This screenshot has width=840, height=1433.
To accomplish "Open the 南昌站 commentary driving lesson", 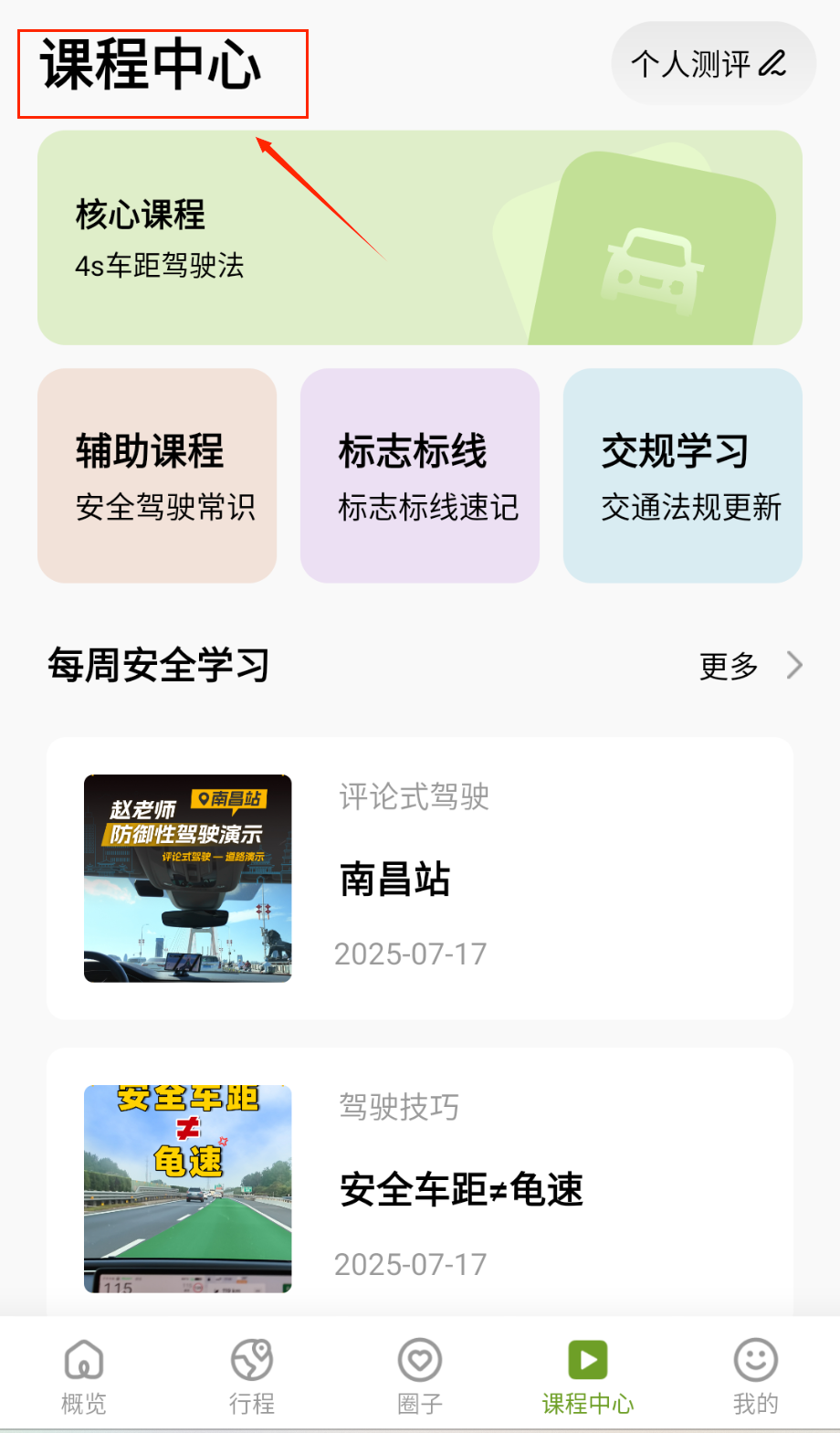I will [419, 878].
